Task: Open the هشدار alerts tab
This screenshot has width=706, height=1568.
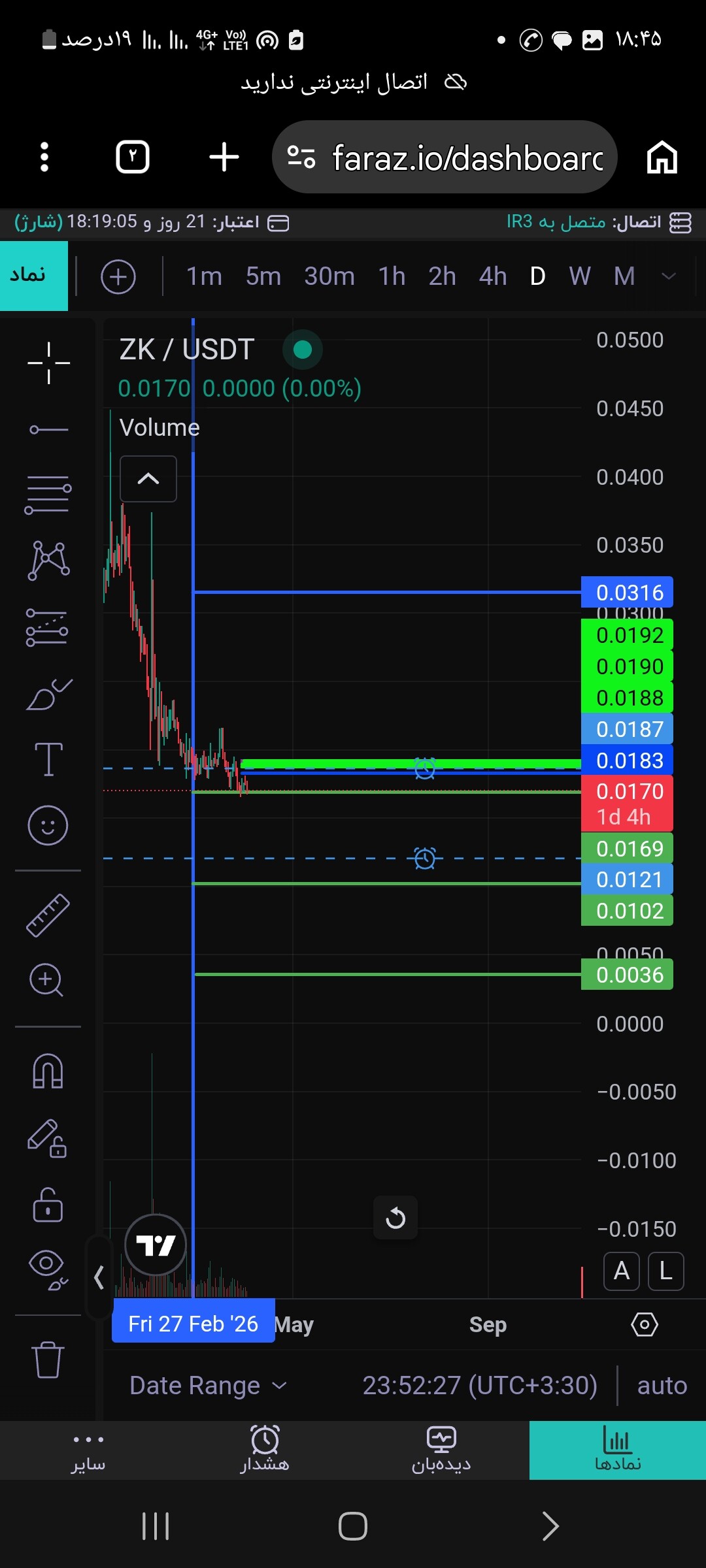Action: [x=265, y=1450]
